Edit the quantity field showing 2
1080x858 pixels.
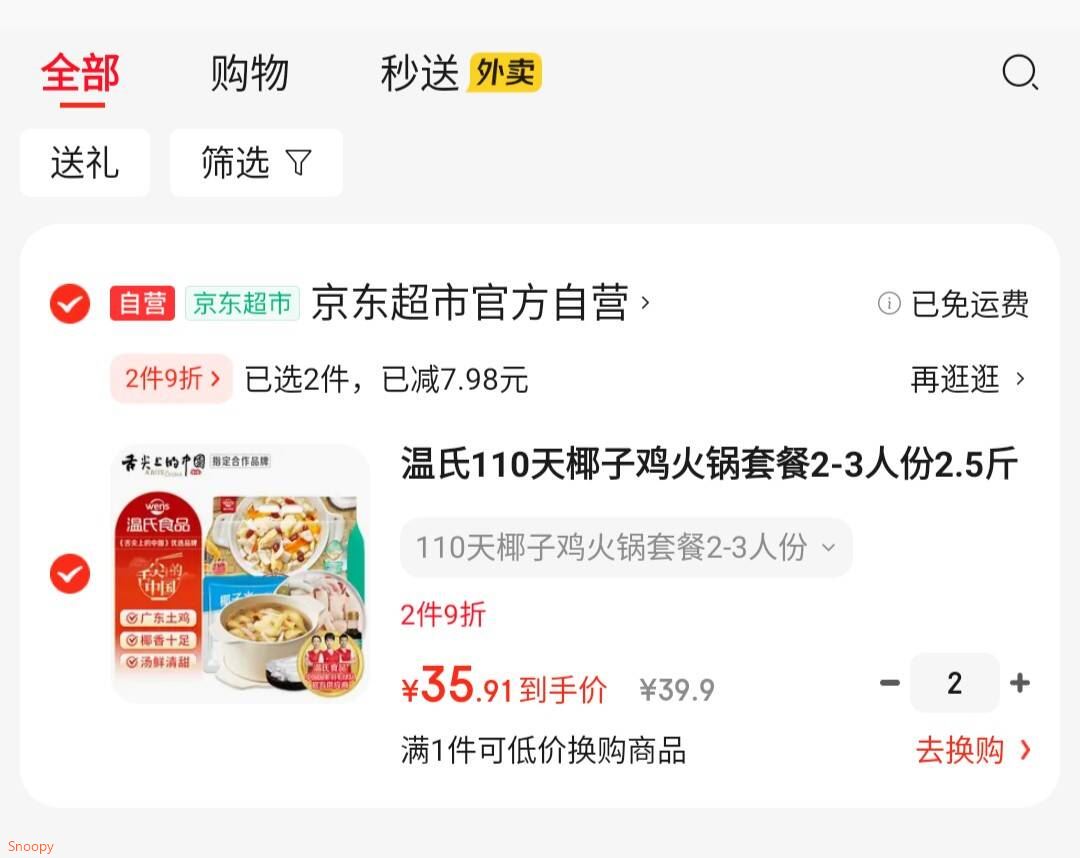[955, 683]
